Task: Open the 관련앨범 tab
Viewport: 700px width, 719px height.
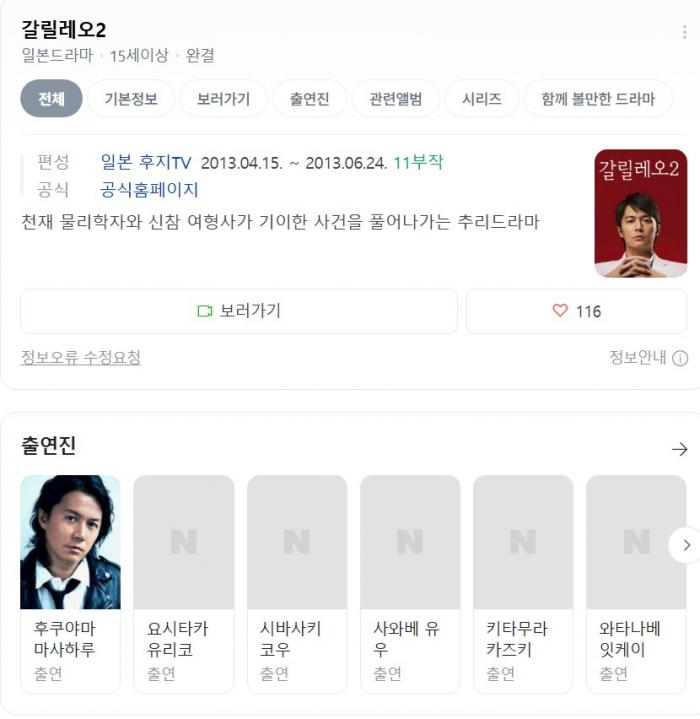Action: click(396, 99)
